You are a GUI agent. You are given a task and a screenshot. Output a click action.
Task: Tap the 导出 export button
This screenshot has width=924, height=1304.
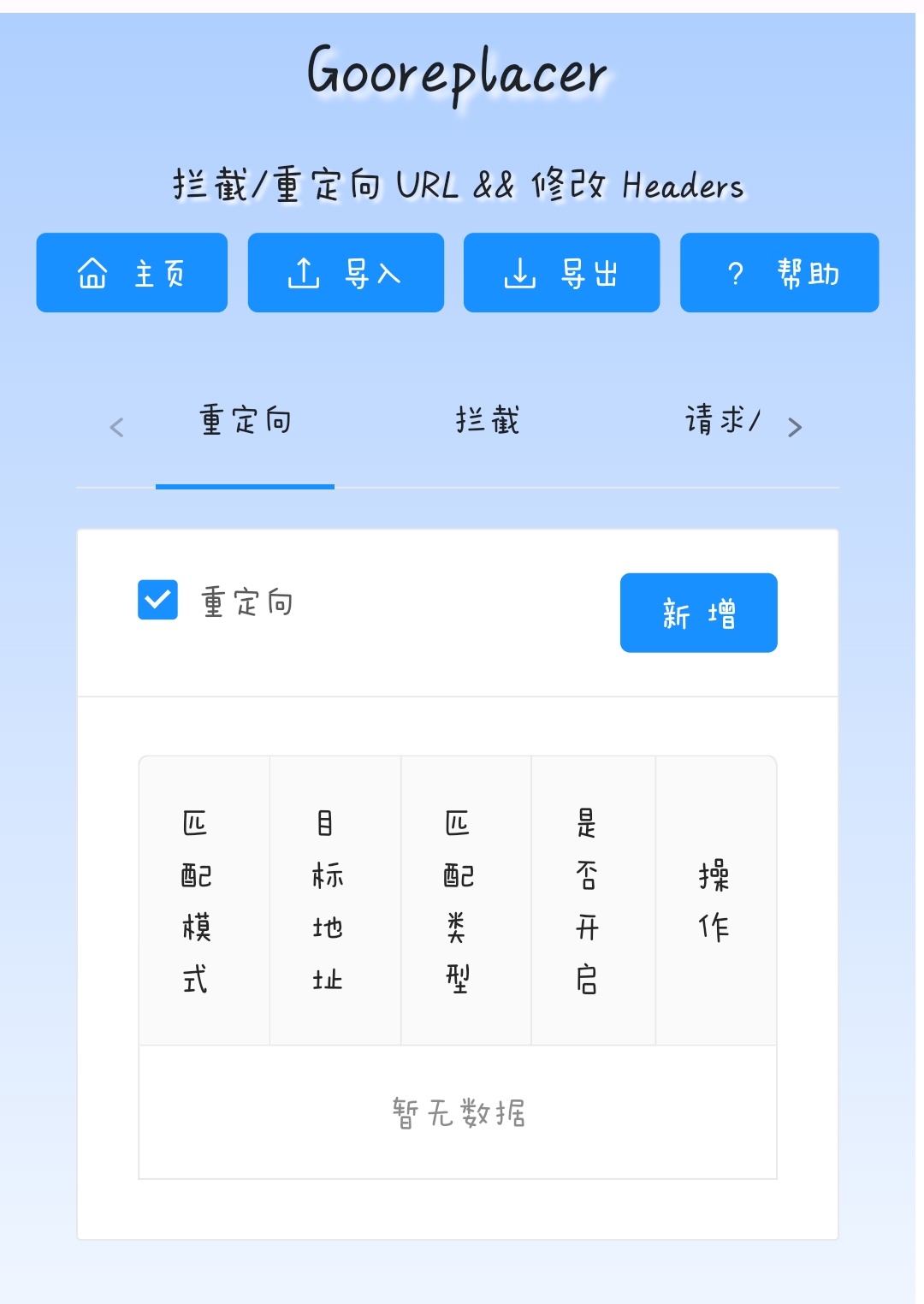tap(561, 273)
